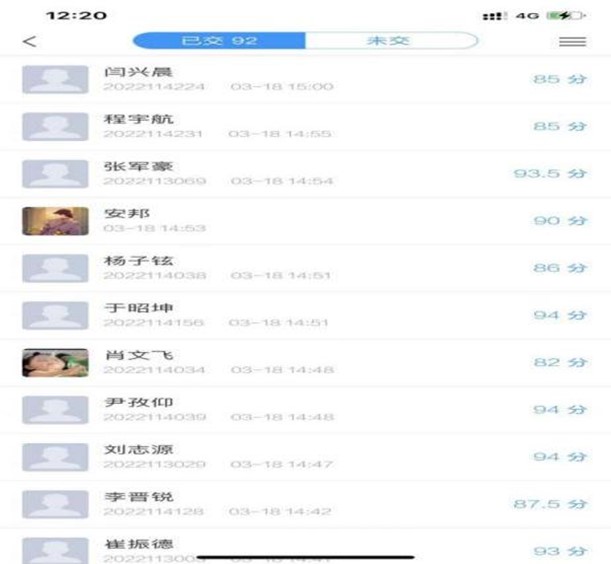Image resolution: width=611 pixels, height=564 pixels.
Task: Select the 已交 92 tab
Action: coord(219,41)
